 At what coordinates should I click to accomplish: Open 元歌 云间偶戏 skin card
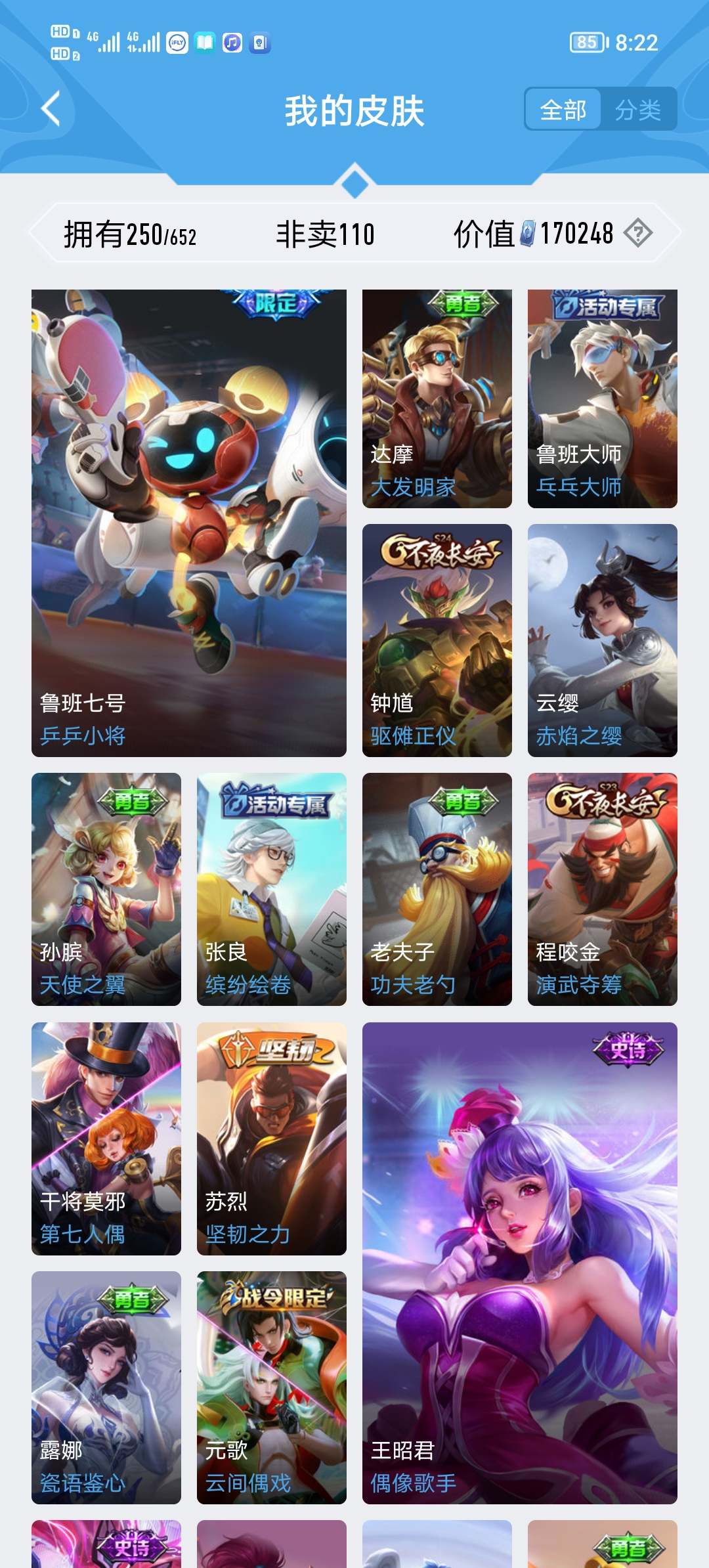(x=271, y=1387)
